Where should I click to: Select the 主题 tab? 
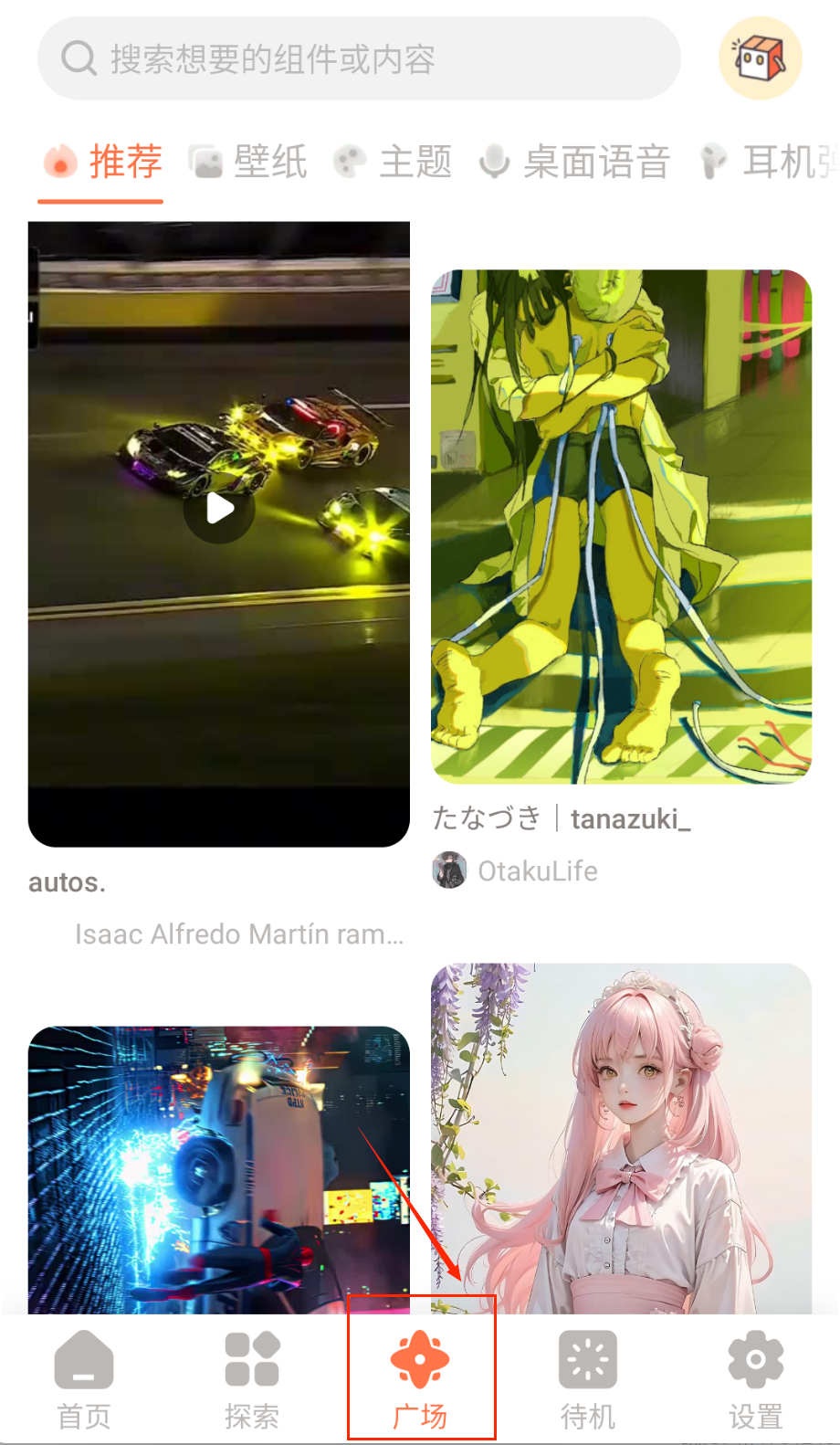tap(394, 162)
